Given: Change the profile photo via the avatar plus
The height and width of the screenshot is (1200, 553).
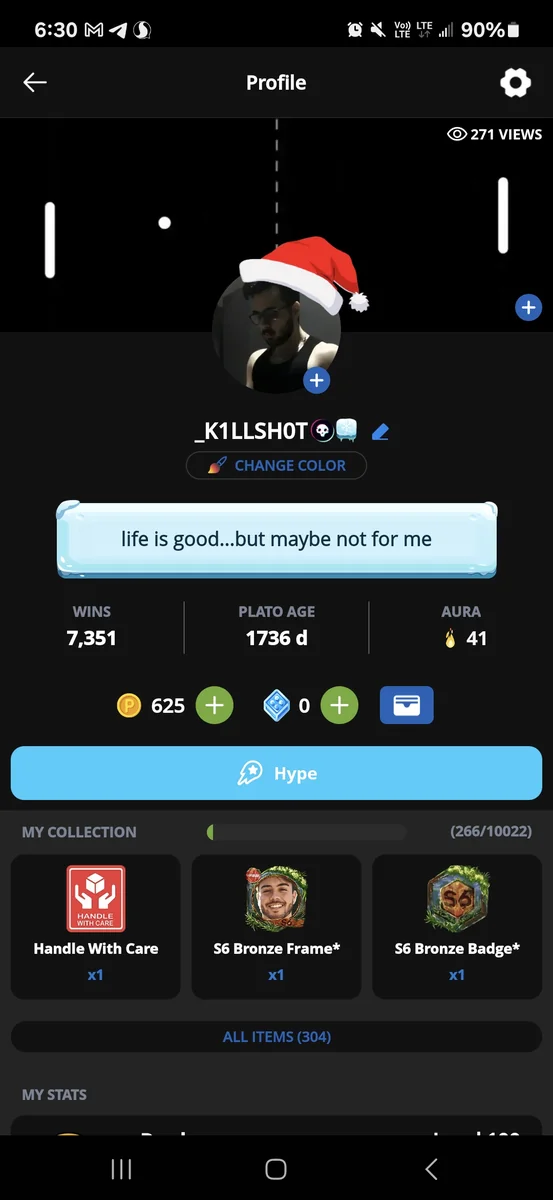Looking at the screenshot, I should 316,380.
